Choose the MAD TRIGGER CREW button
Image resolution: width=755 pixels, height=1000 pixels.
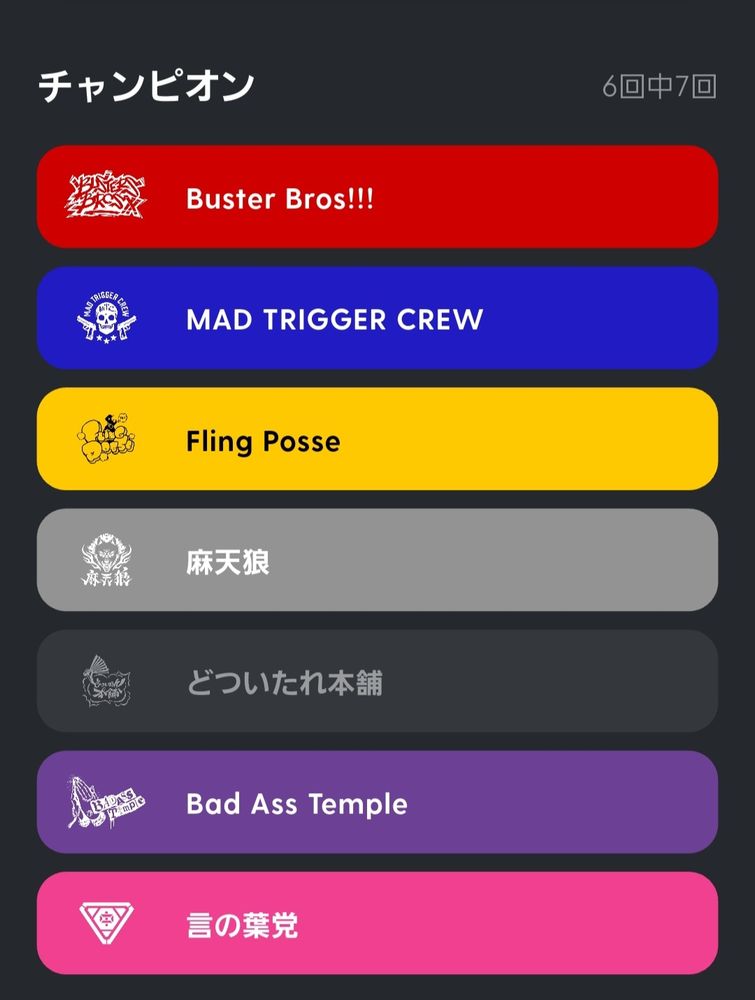[x=377, y=318]
